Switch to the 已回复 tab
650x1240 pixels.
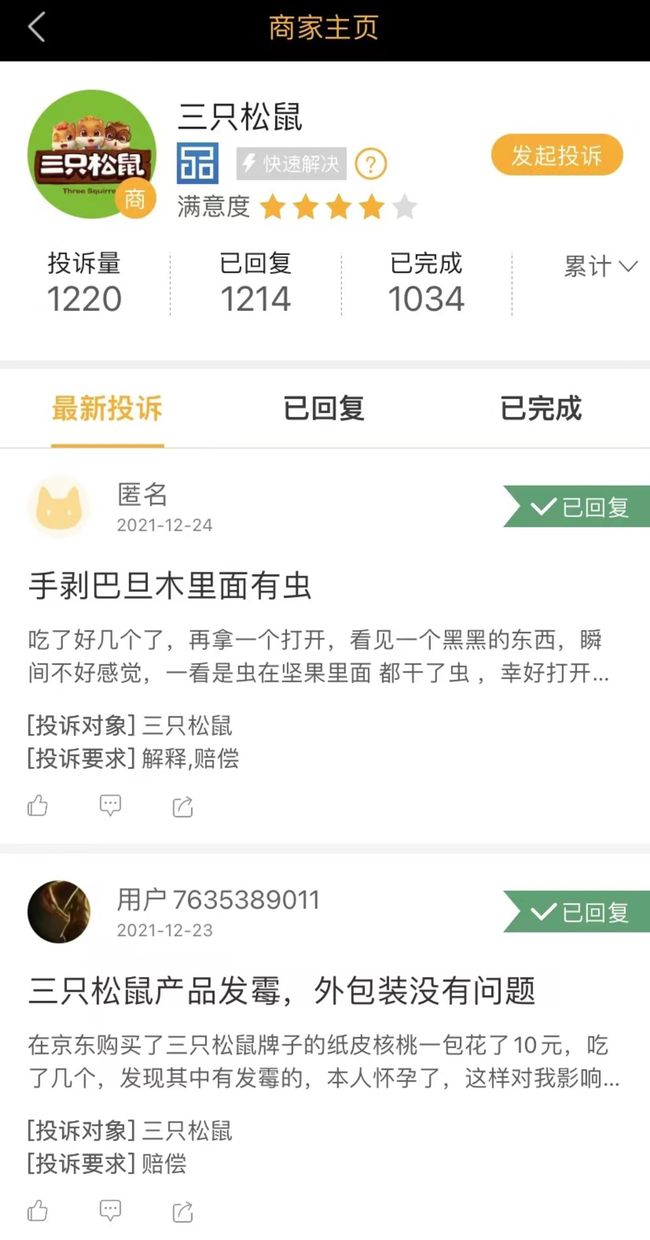tap(324, 408)
